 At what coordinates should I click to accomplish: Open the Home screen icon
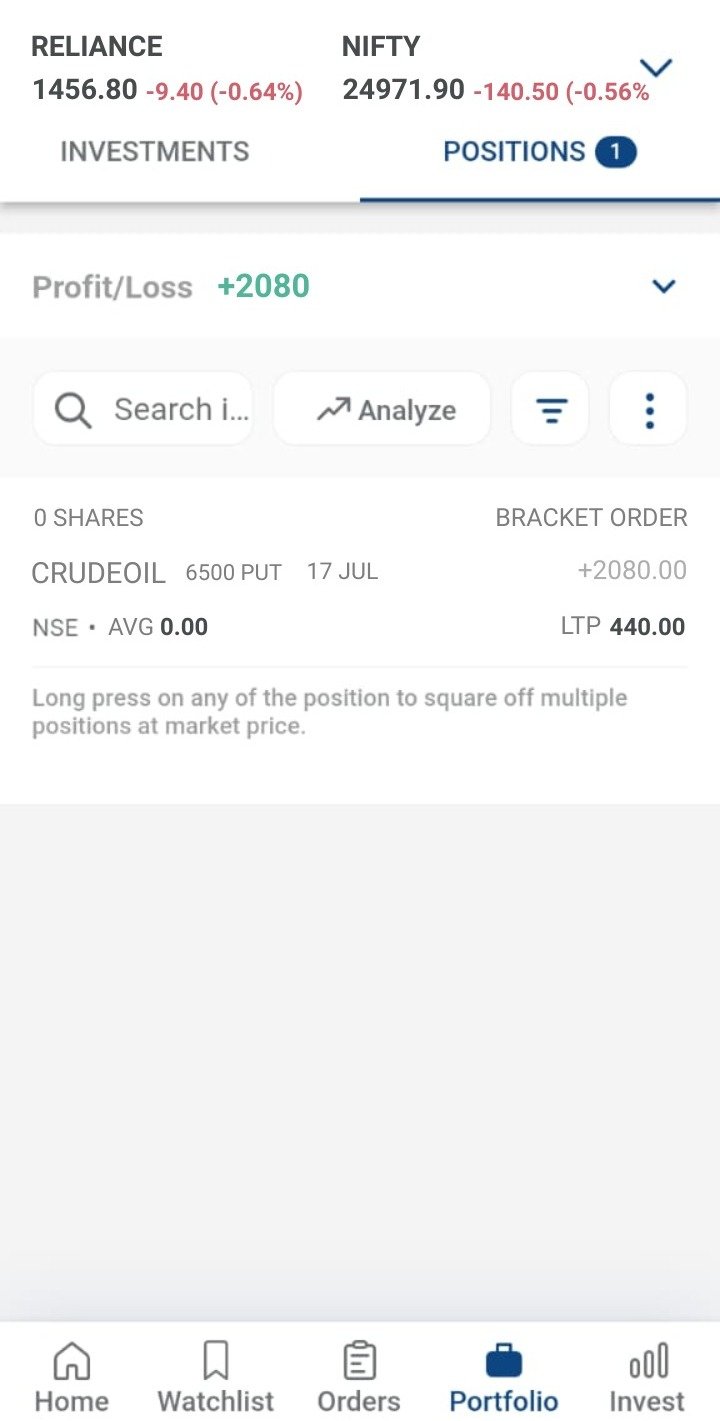[x=71, y=1360]
